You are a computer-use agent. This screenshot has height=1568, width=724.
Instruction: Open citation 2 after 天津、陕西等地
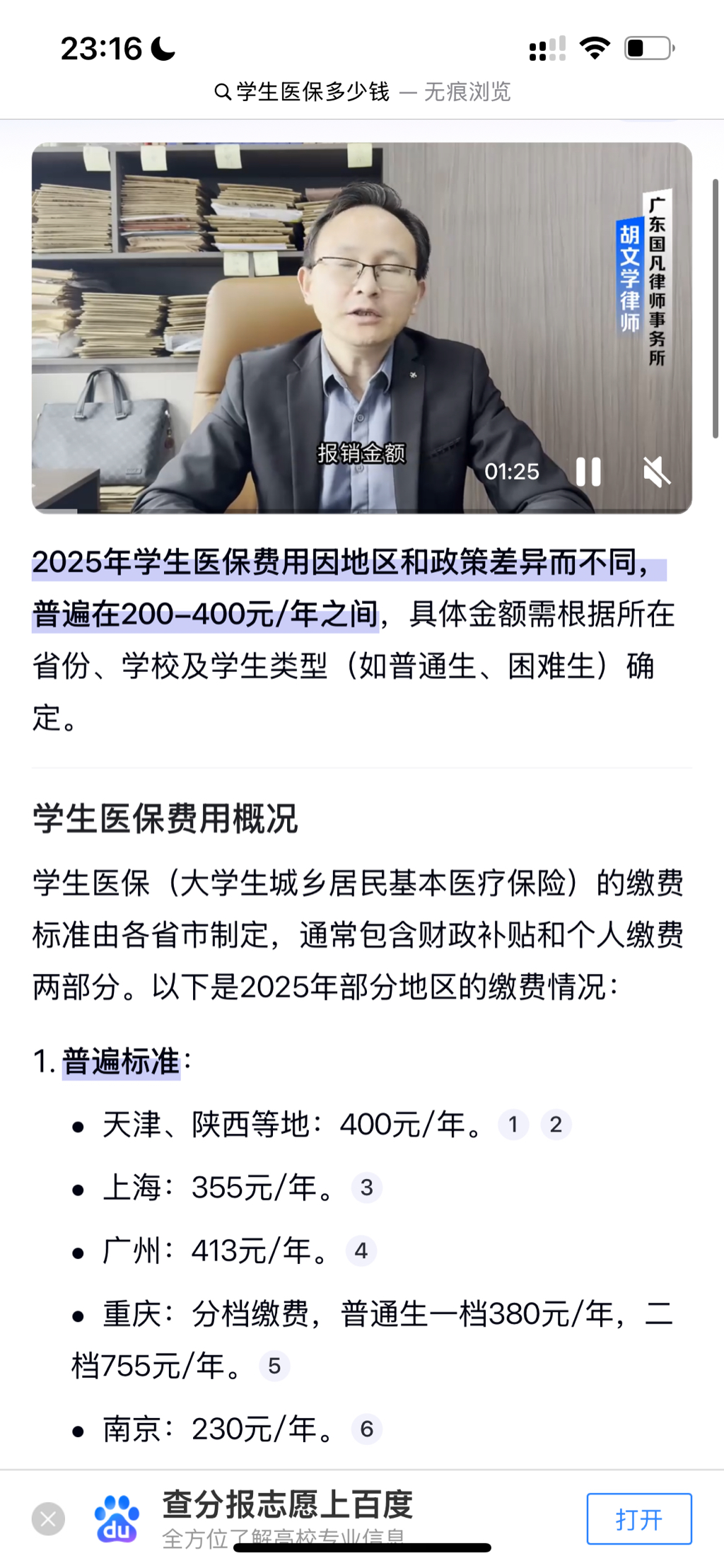pyautogui.click(x=556, y=1124)
